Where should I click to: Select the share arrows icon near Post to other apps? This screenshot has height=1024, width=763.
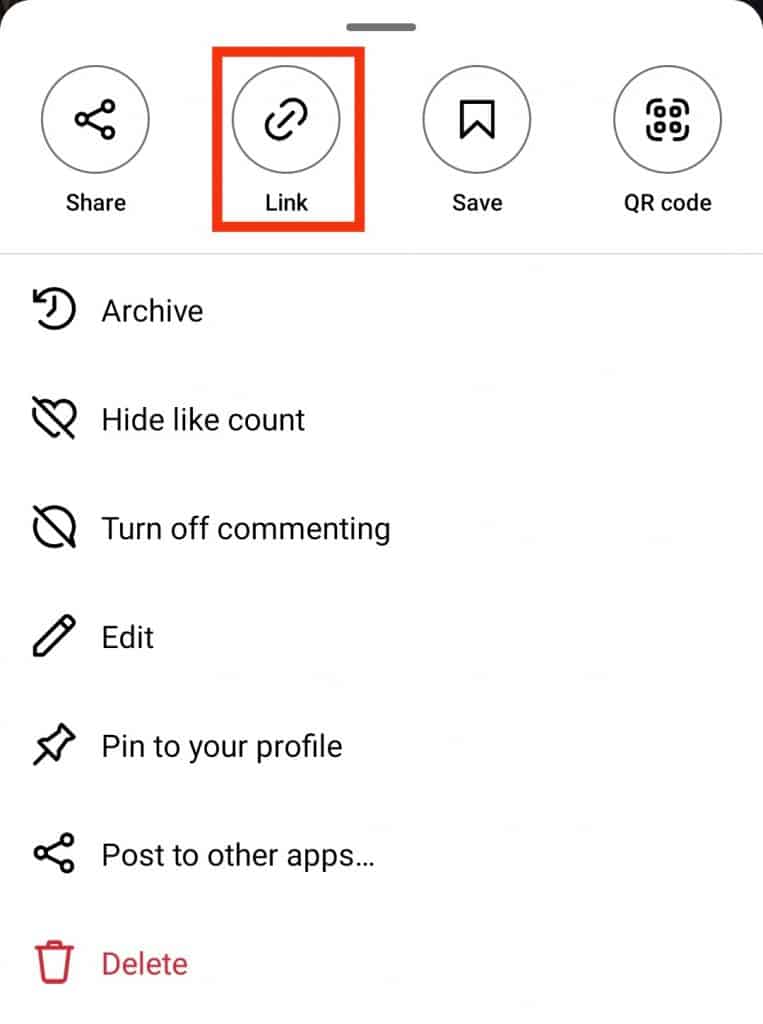(52, 854)
